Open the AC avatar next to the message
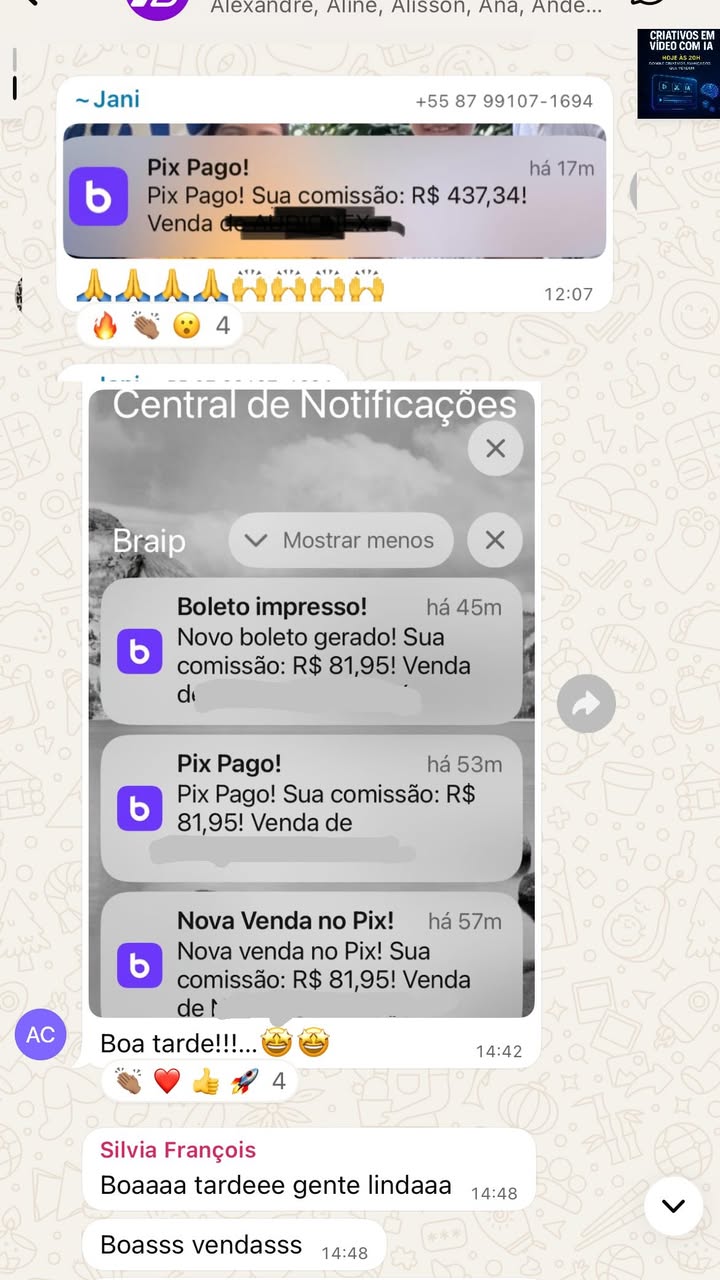The width and height of the screenshot is (720, 1280). click(x=40, y=1035)
